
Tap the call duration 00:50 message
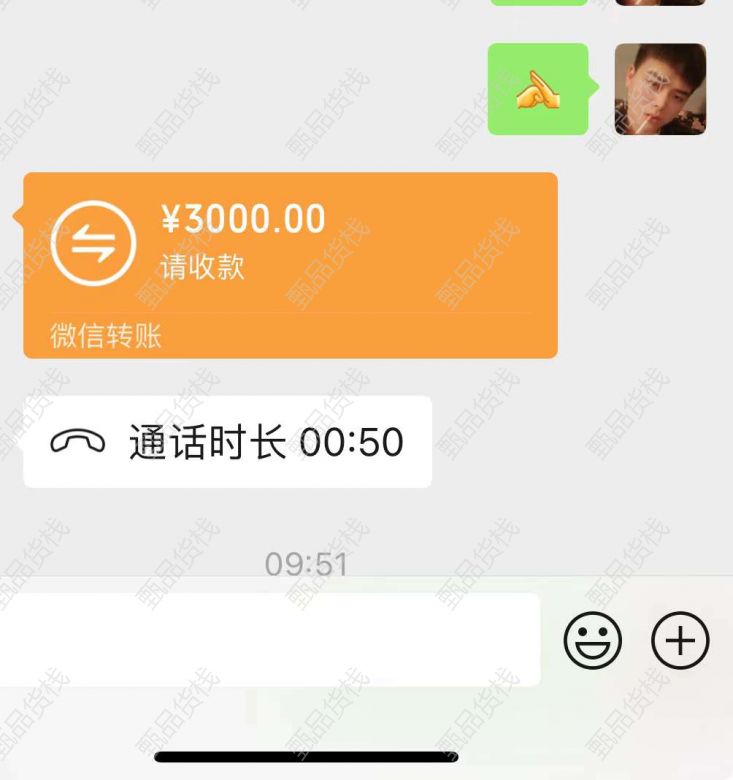pos(228,442)
